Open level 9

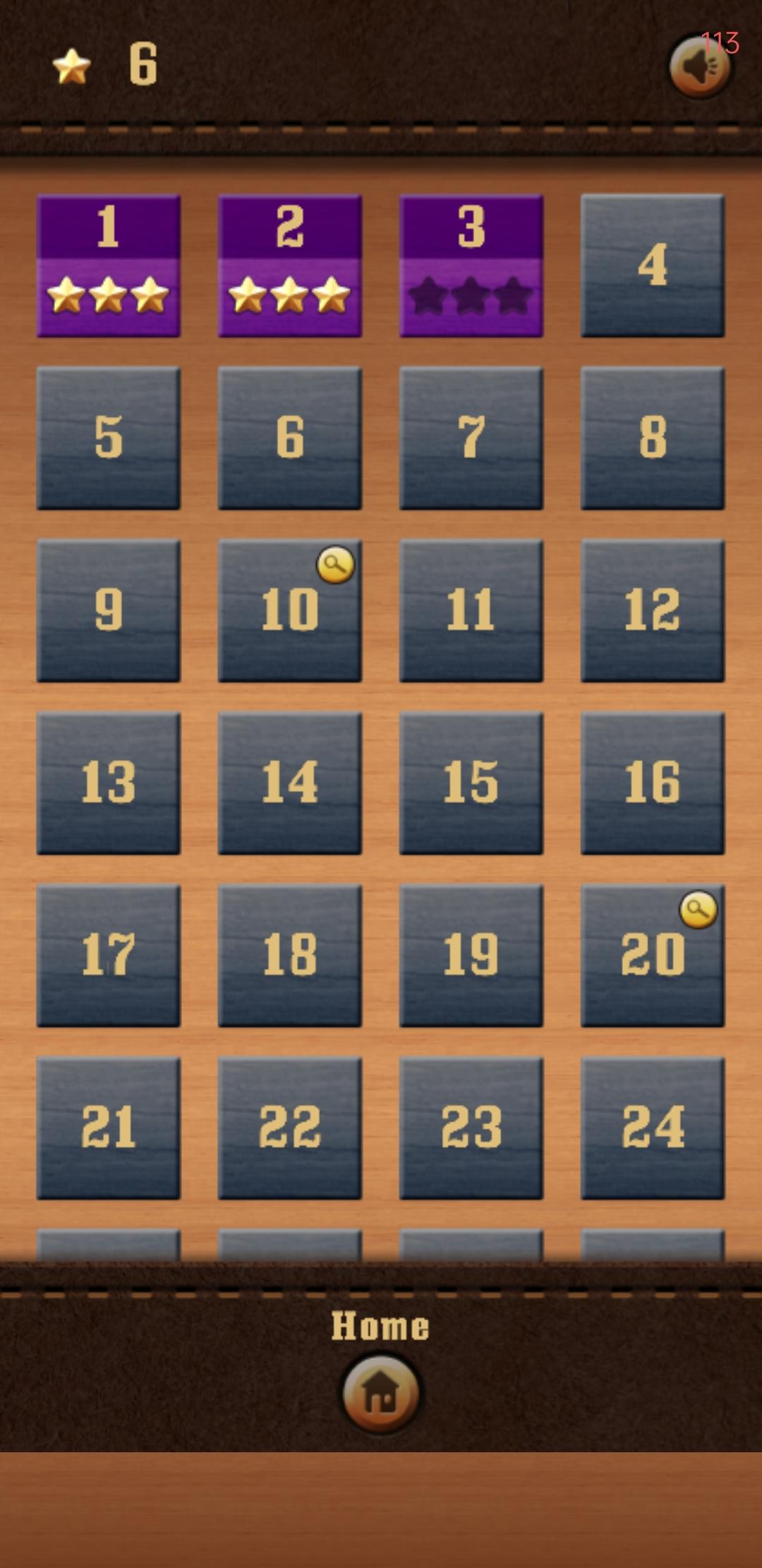coord(109,610)
